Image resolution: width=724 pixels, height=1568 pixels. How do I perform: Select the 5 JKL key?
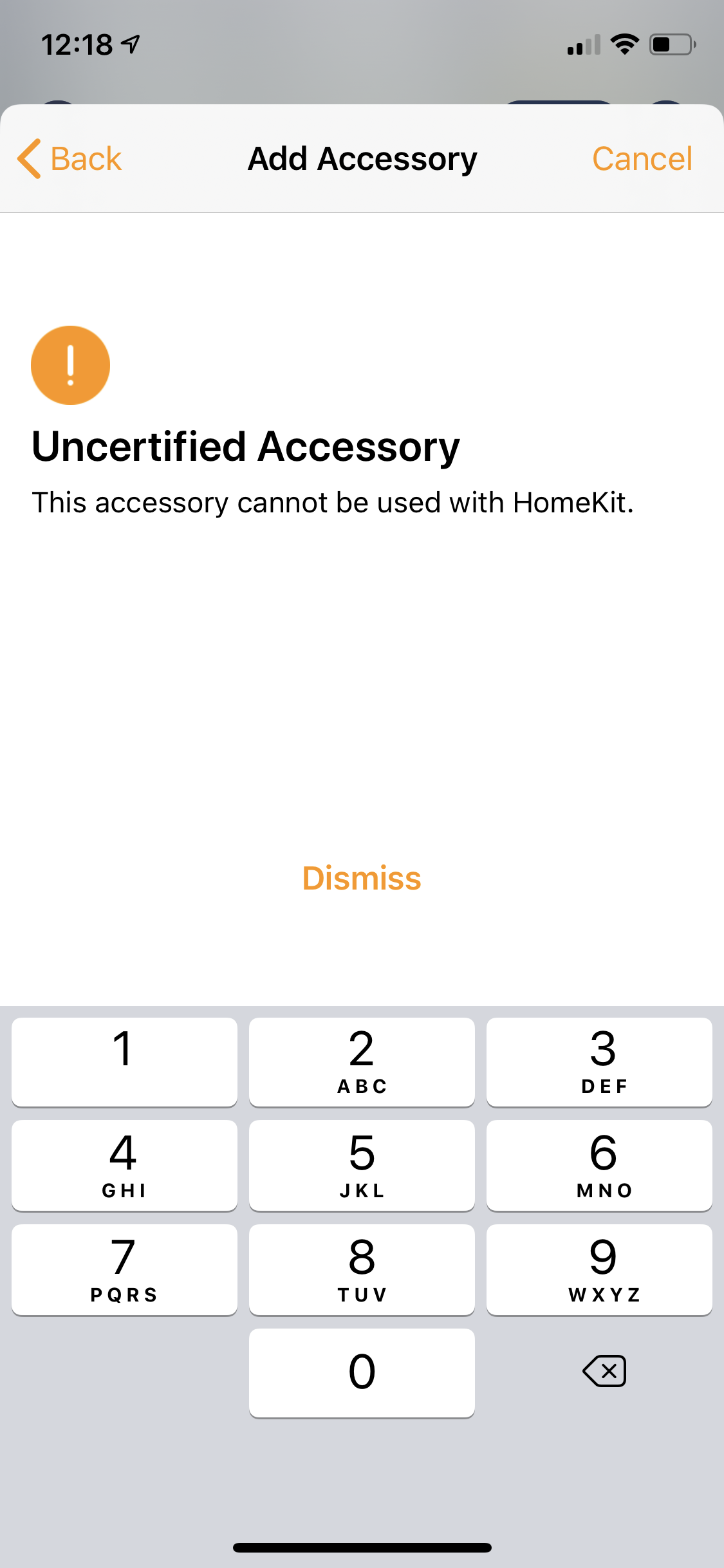pyautogui.click(x=362, y=1166)
